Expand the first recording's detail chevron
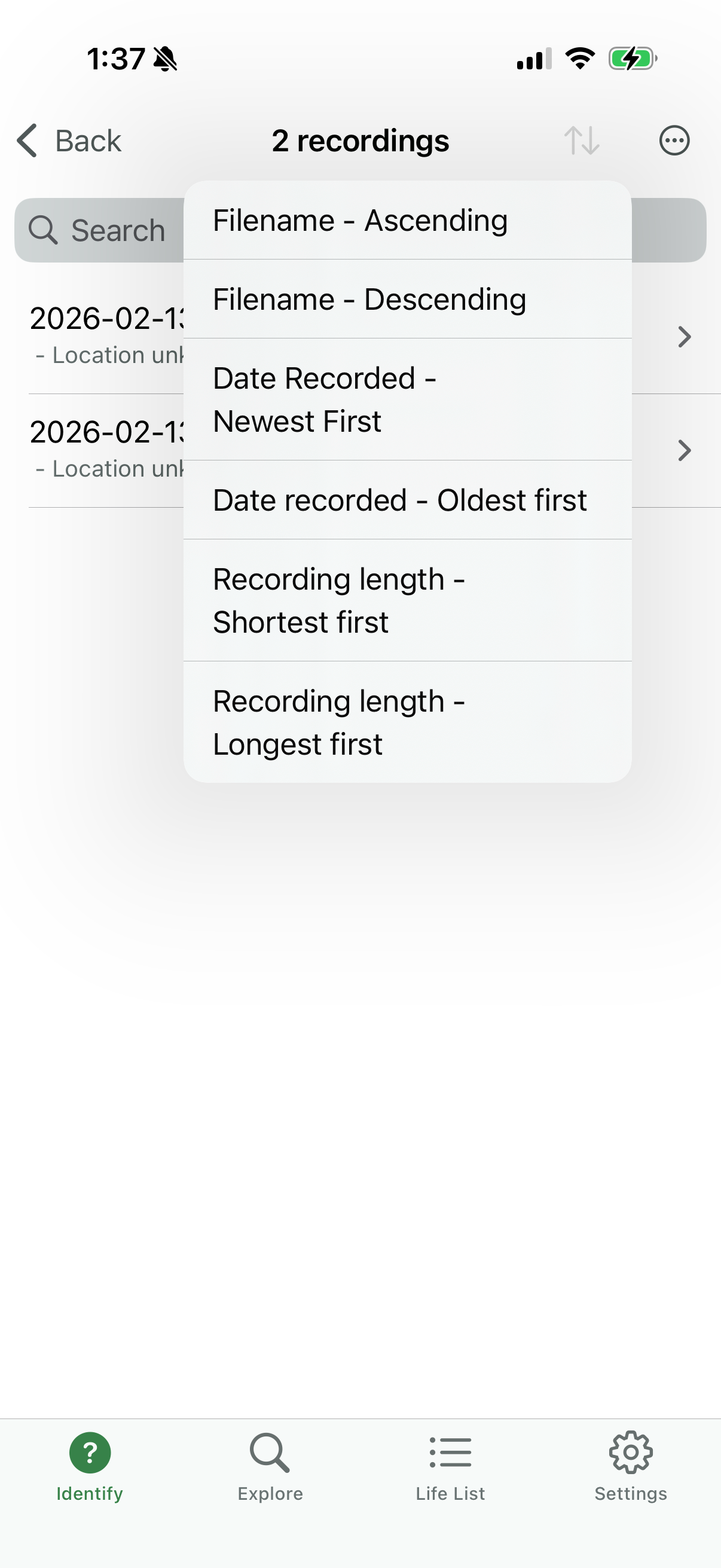 (684, 337)
